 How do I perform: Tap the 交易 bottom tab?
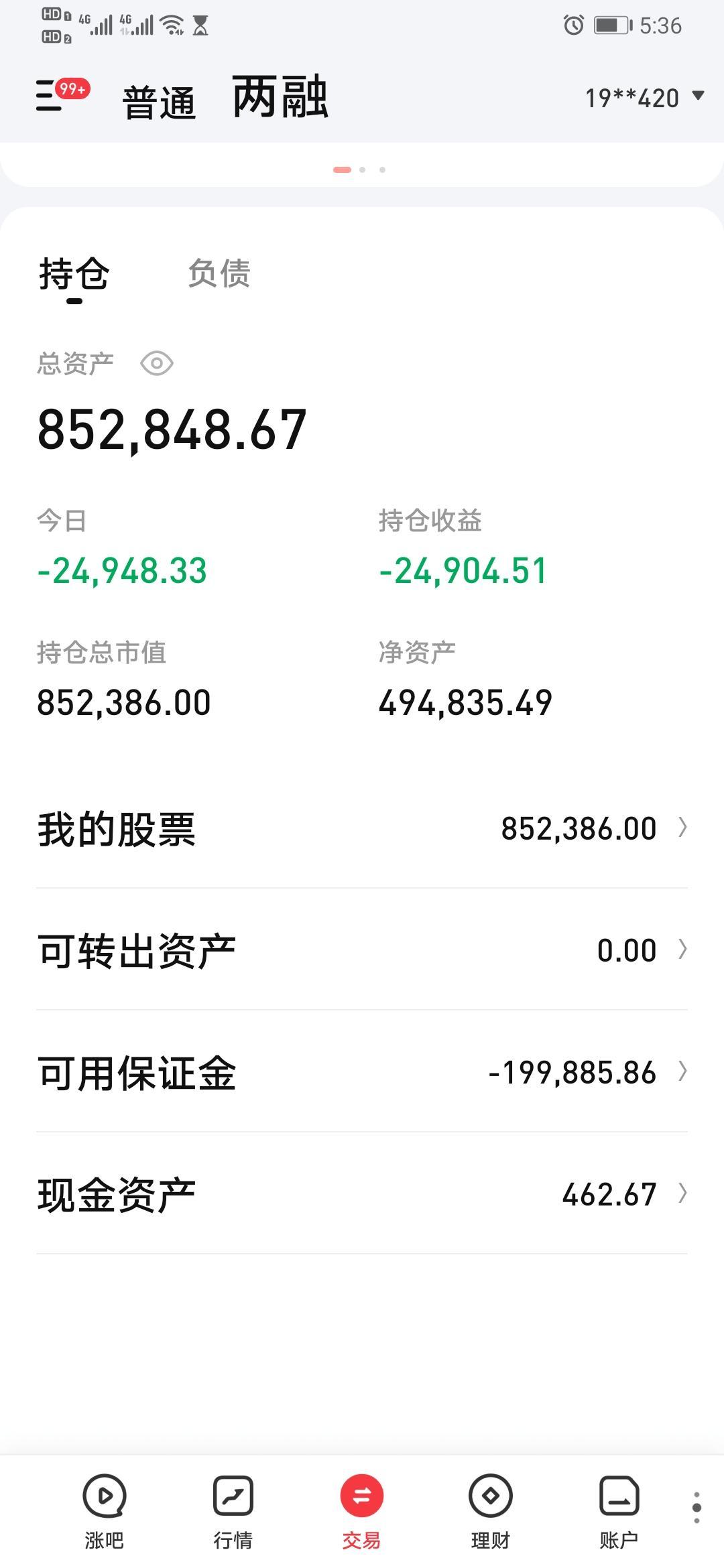click(361, 1512)
